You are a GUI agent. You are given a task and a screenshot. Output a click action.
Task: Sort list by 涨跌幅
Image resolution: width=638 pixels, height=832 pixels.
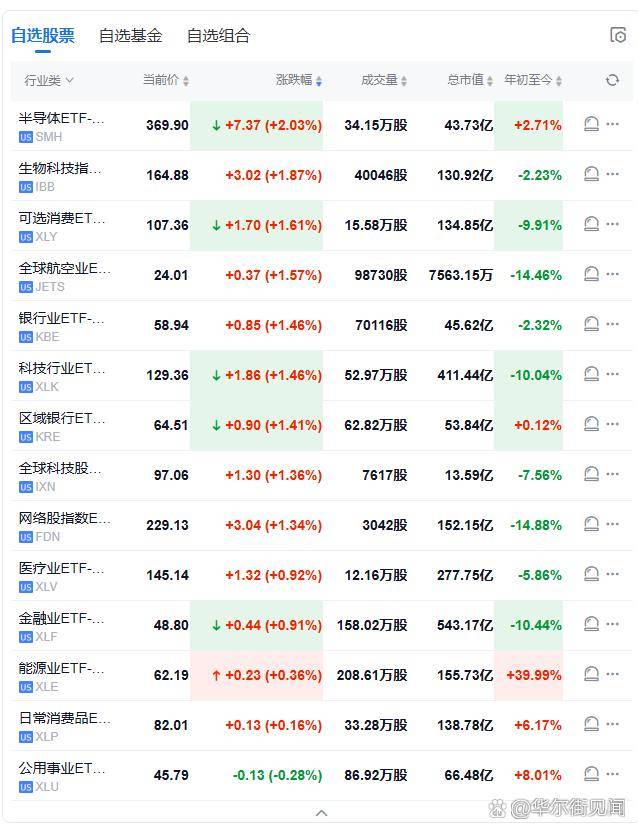pos(299,80)
